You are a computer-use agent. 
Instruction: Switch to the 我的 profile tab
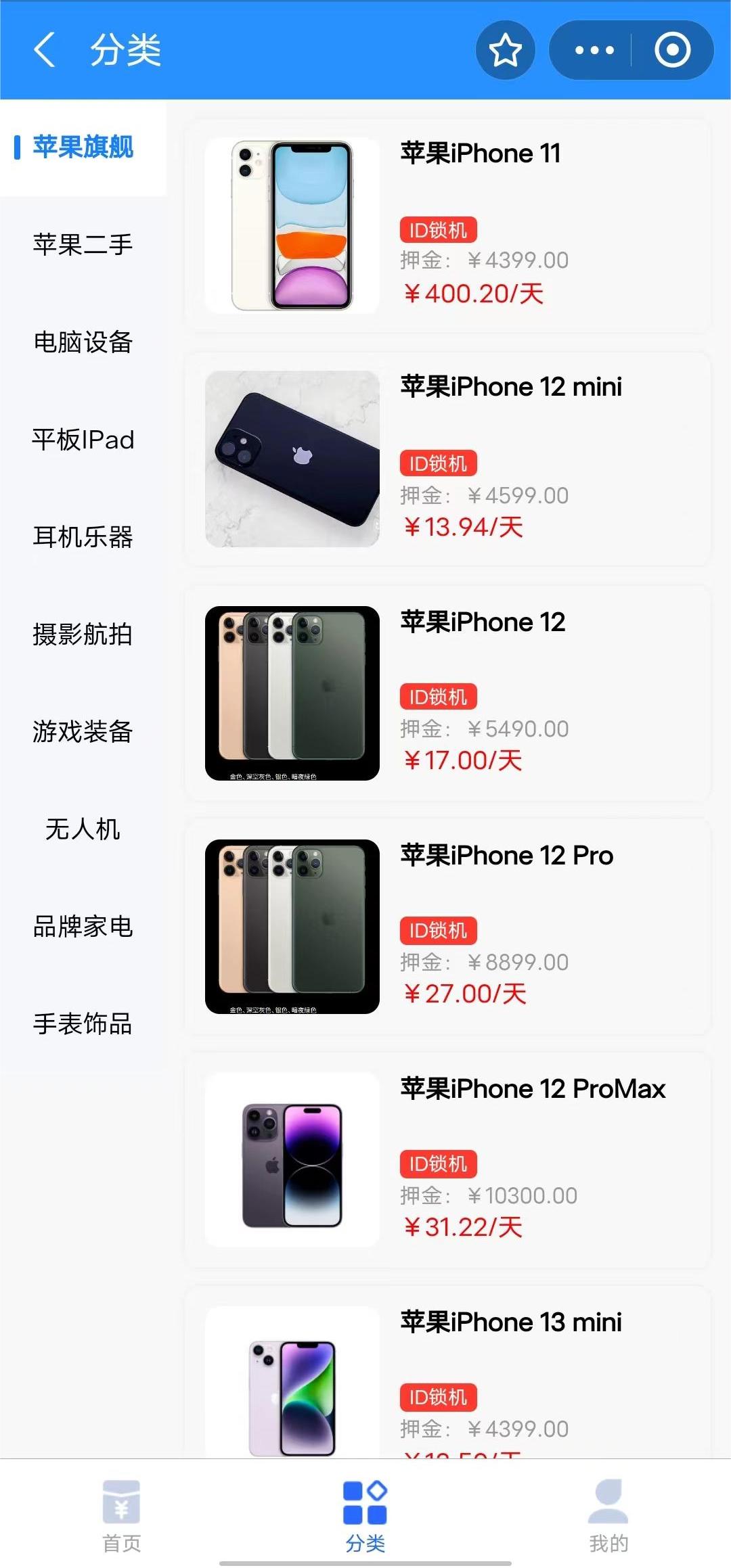coord(608,1515)
